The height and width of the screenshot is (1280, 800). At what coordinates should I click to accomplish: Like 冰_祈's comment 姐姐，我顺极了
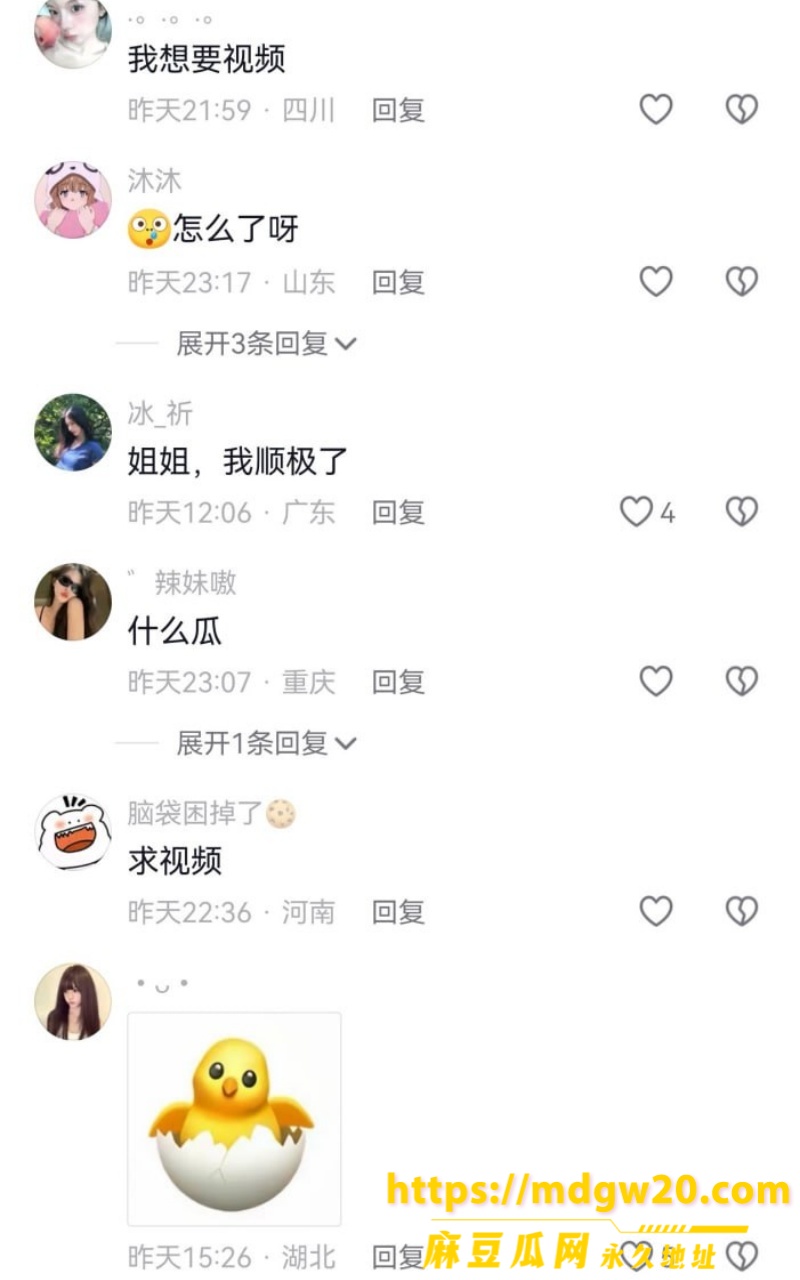point(636,512)
